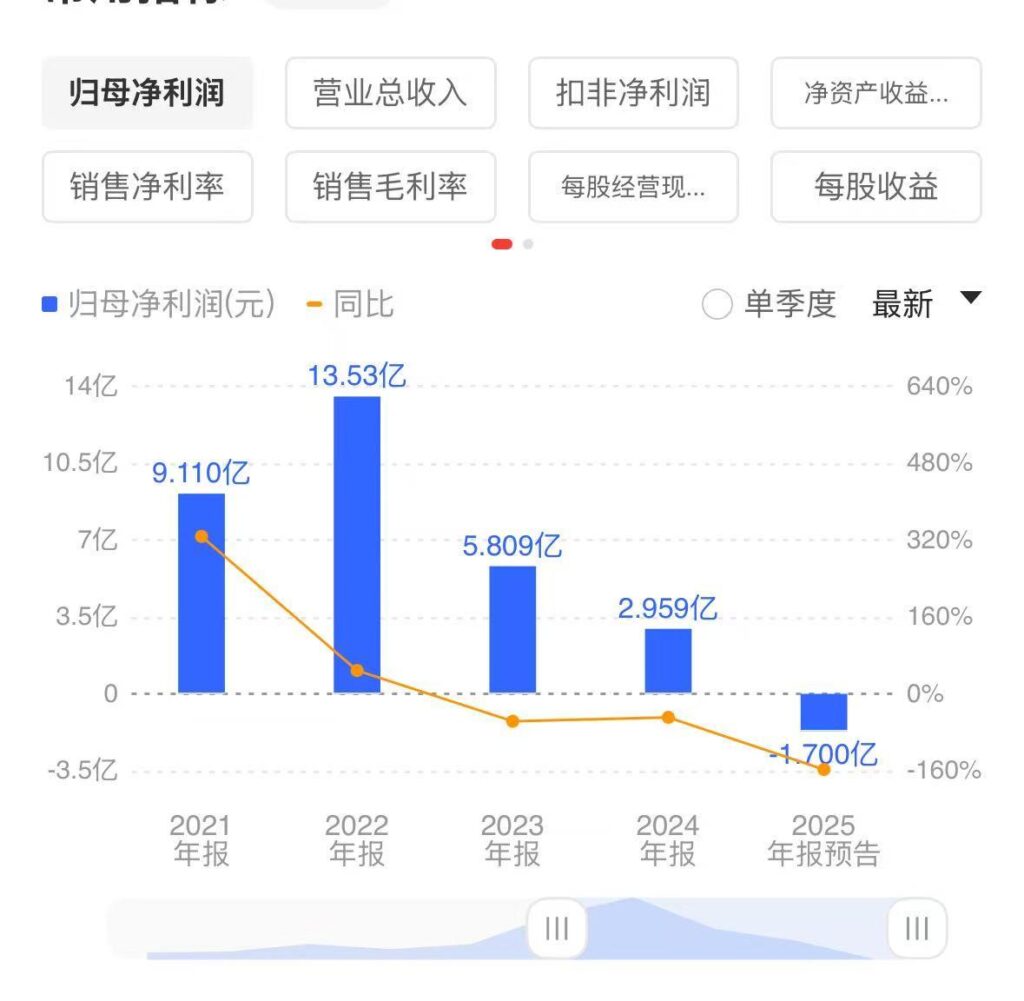The image size is (1024, 1001).
Task: Switch to 每股收益 metric
Action: [x=876, y=186]
